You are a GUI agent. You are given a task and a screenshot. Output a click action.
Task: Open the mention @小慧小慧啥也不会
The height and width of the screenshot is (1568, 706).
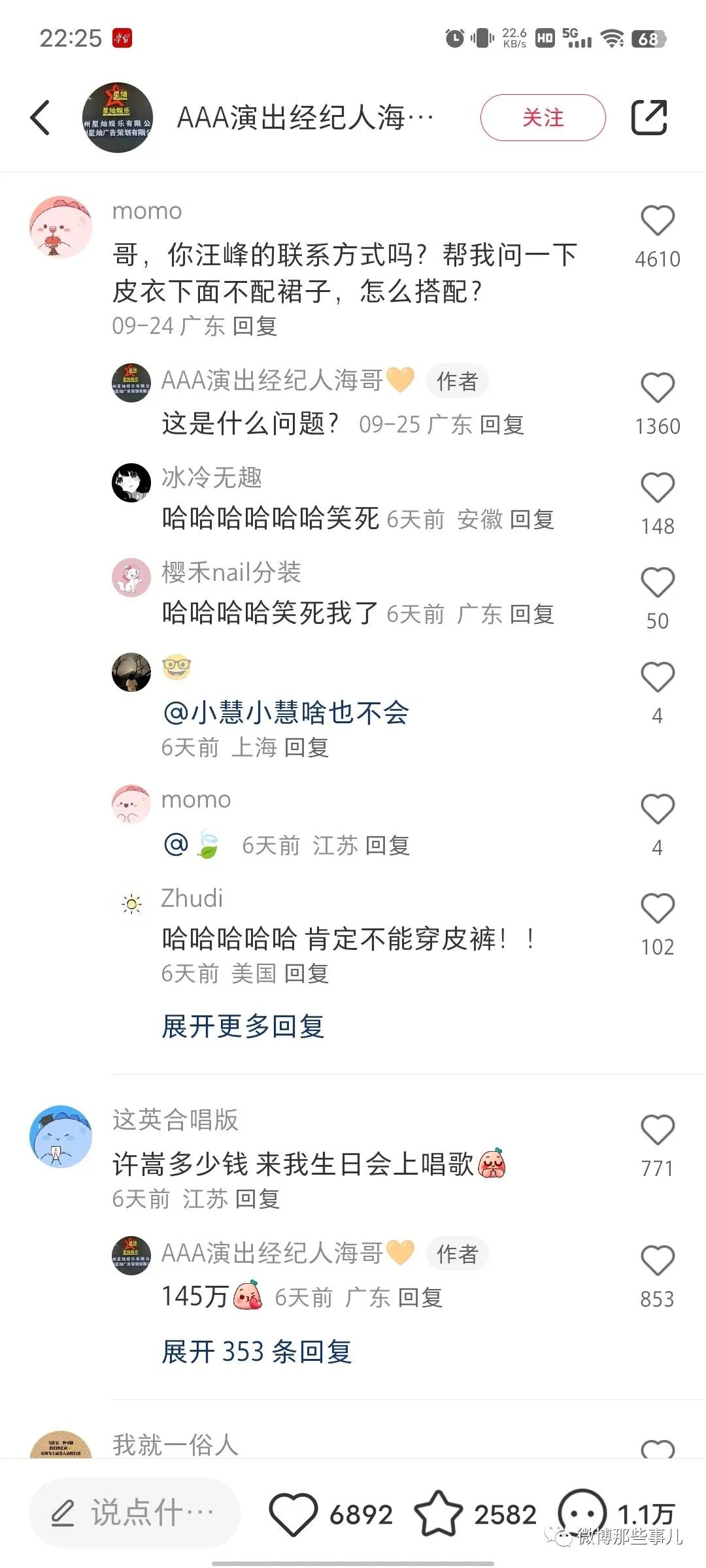coord(286,712)
